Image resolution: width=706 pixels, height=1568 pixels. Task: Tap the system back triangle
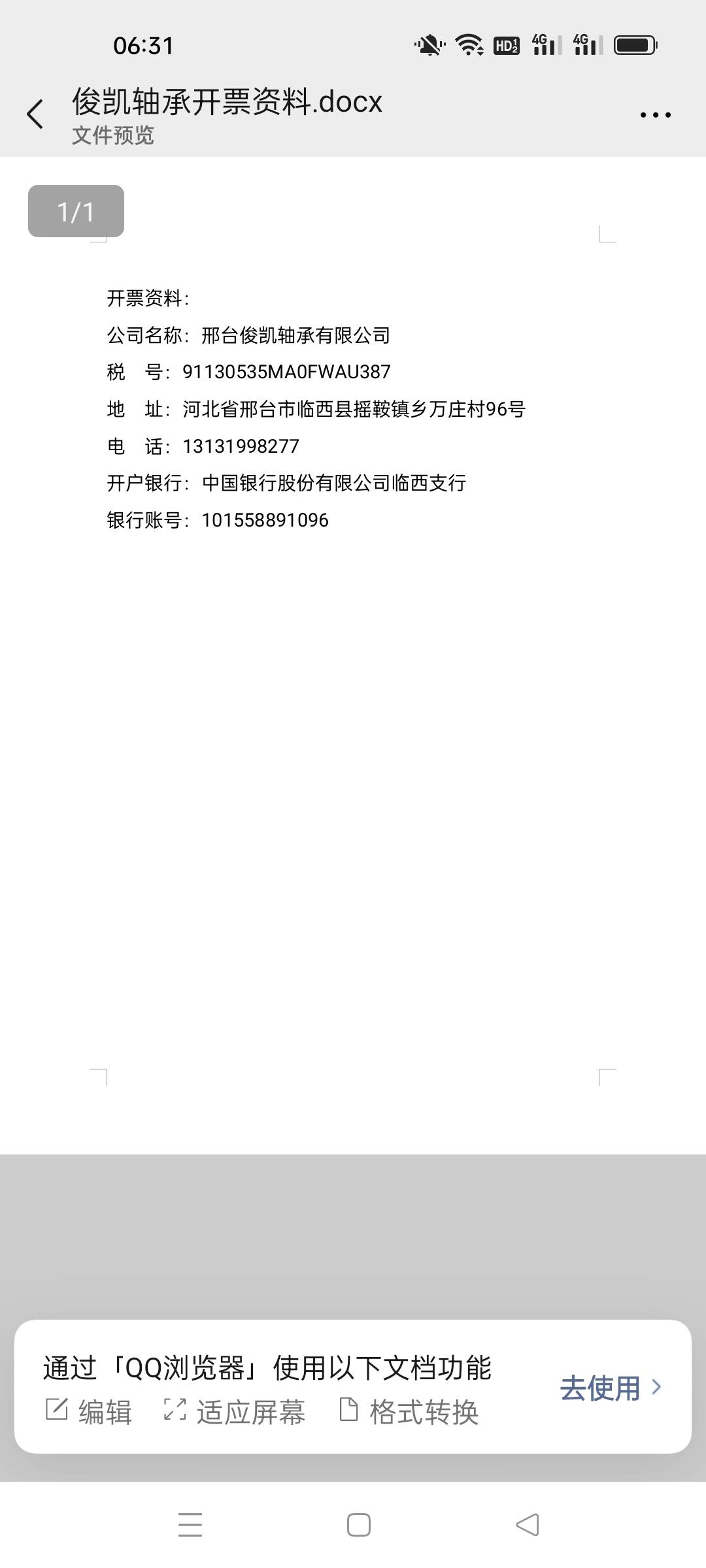click(x=528, y=1525)
